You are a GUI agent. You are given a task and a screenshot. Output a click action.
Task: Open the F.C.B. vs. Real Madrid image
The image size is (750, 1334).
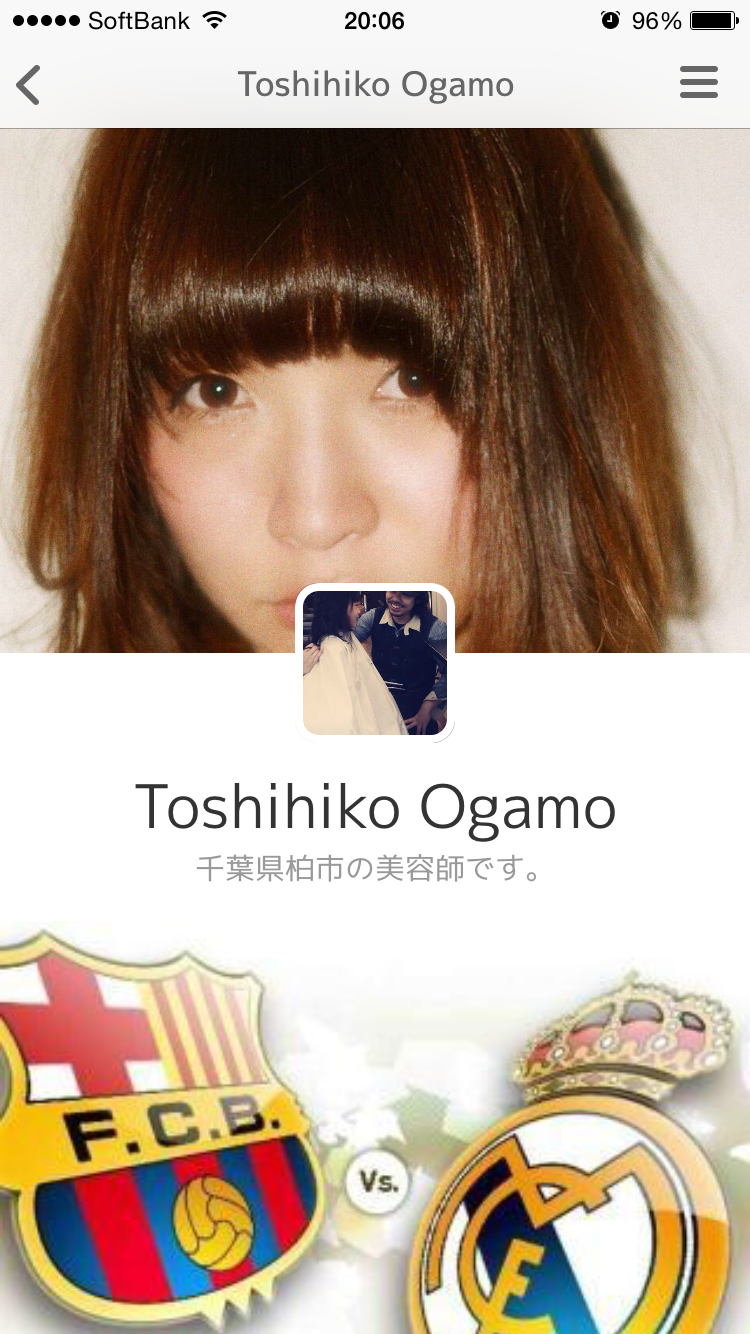(x=375, y=1128)
